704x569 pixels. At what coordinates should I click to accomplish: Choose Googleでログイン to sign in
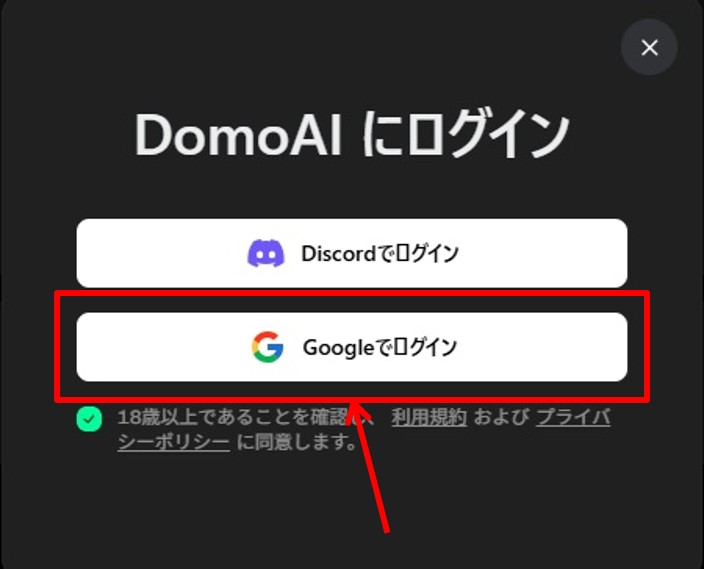point(352,347)
